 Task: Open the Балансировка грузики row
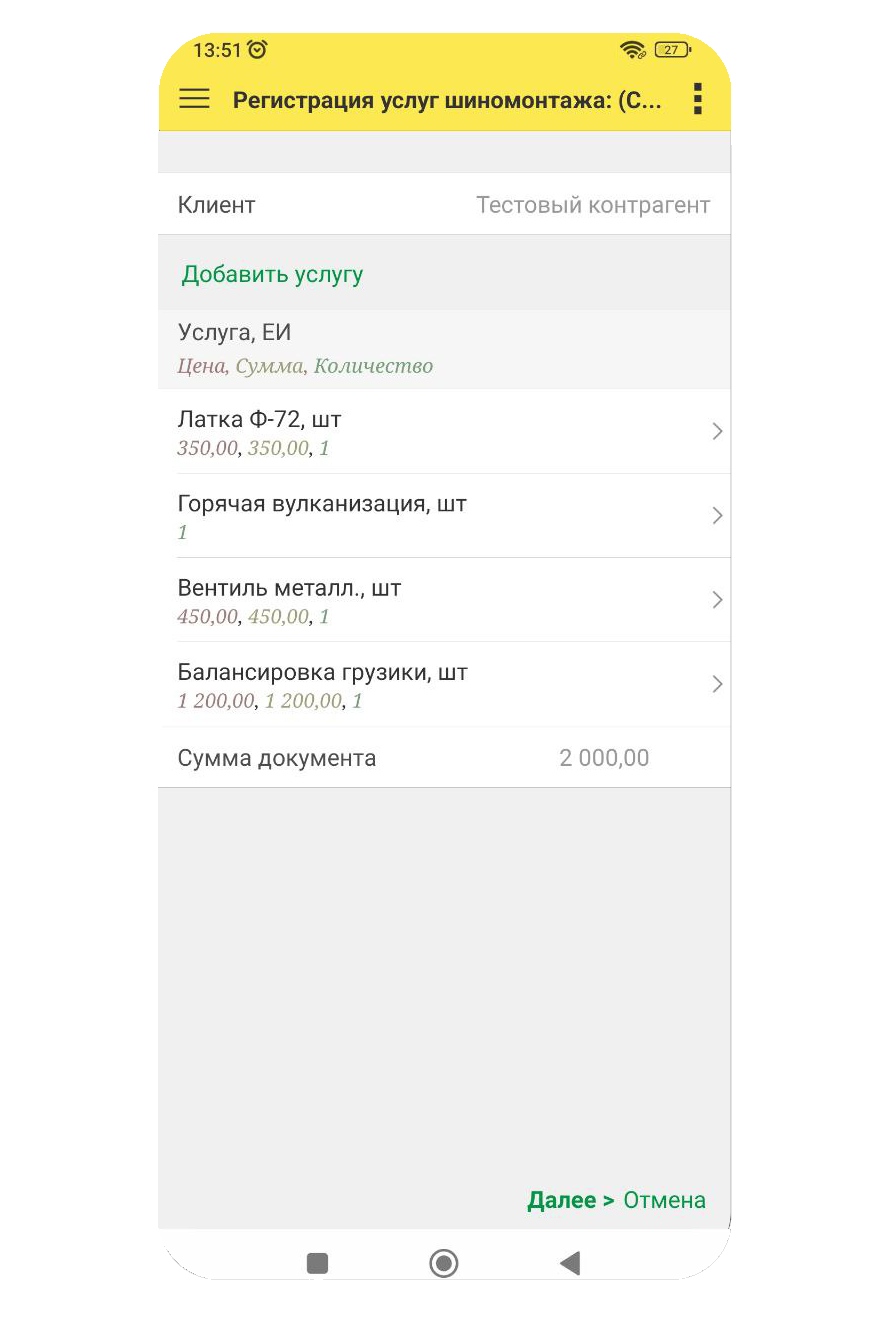coord(444,684)
